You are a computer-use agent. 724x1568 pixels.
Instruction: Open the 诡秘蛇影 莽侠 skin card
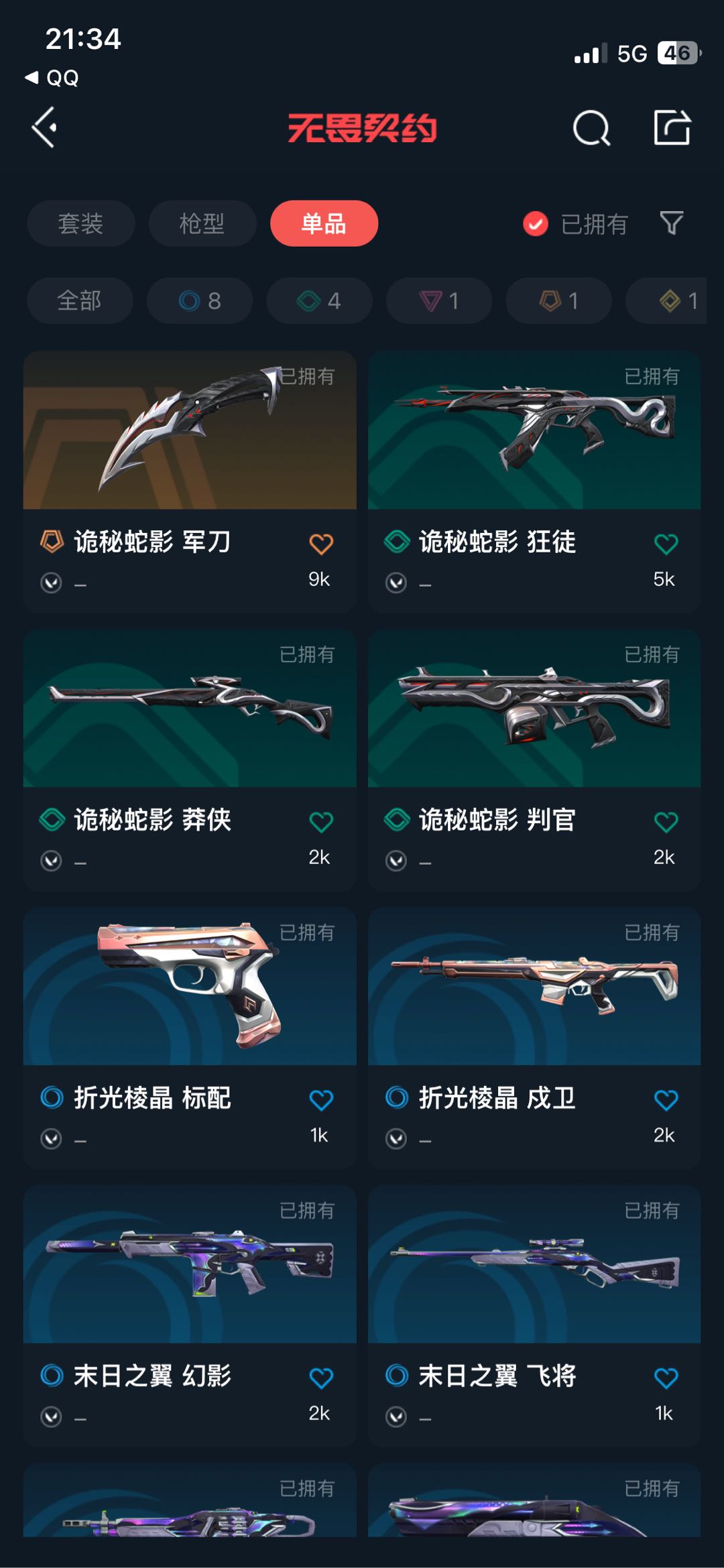190,760
